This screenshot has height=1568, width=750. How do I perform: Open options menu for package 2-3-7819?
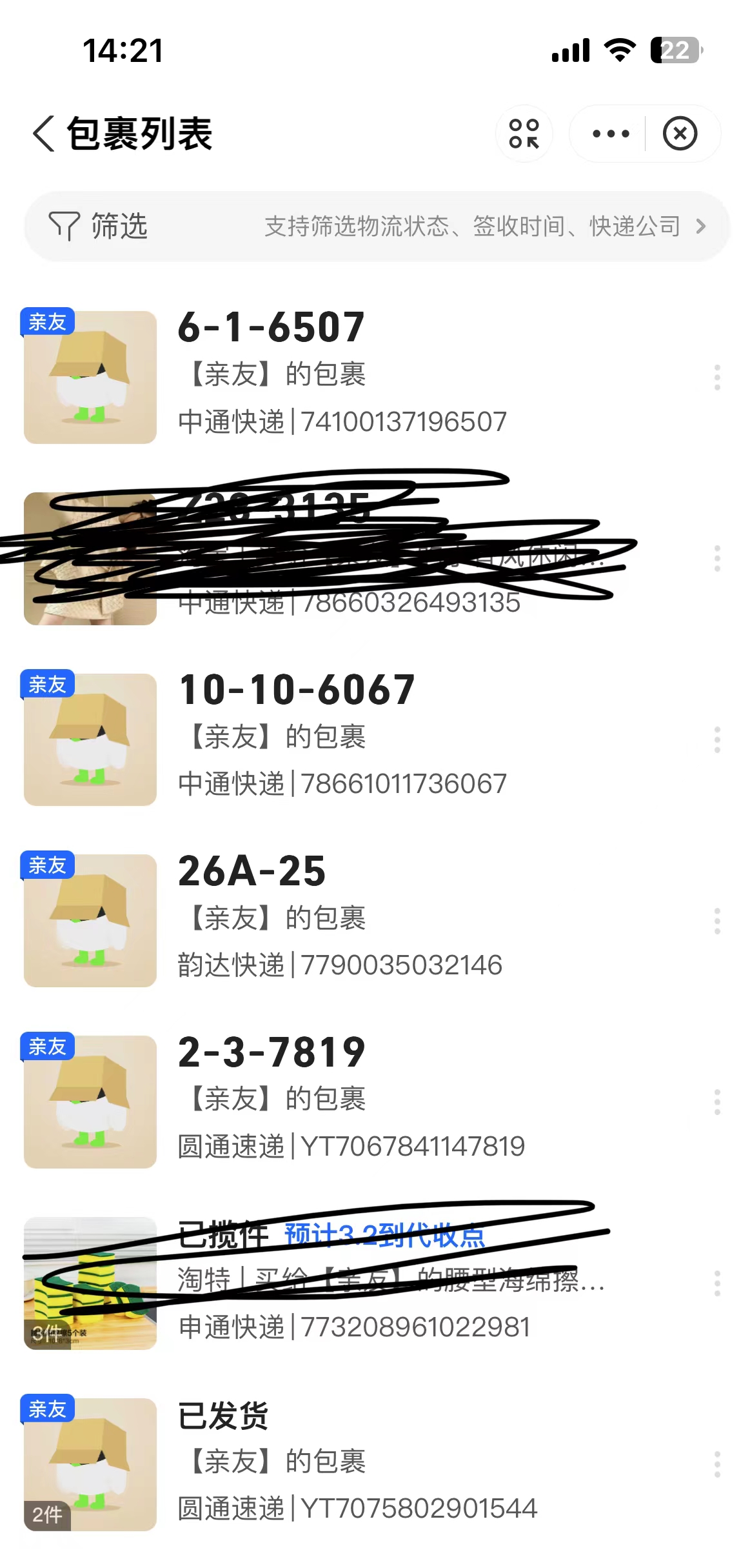pos(718,1103)
